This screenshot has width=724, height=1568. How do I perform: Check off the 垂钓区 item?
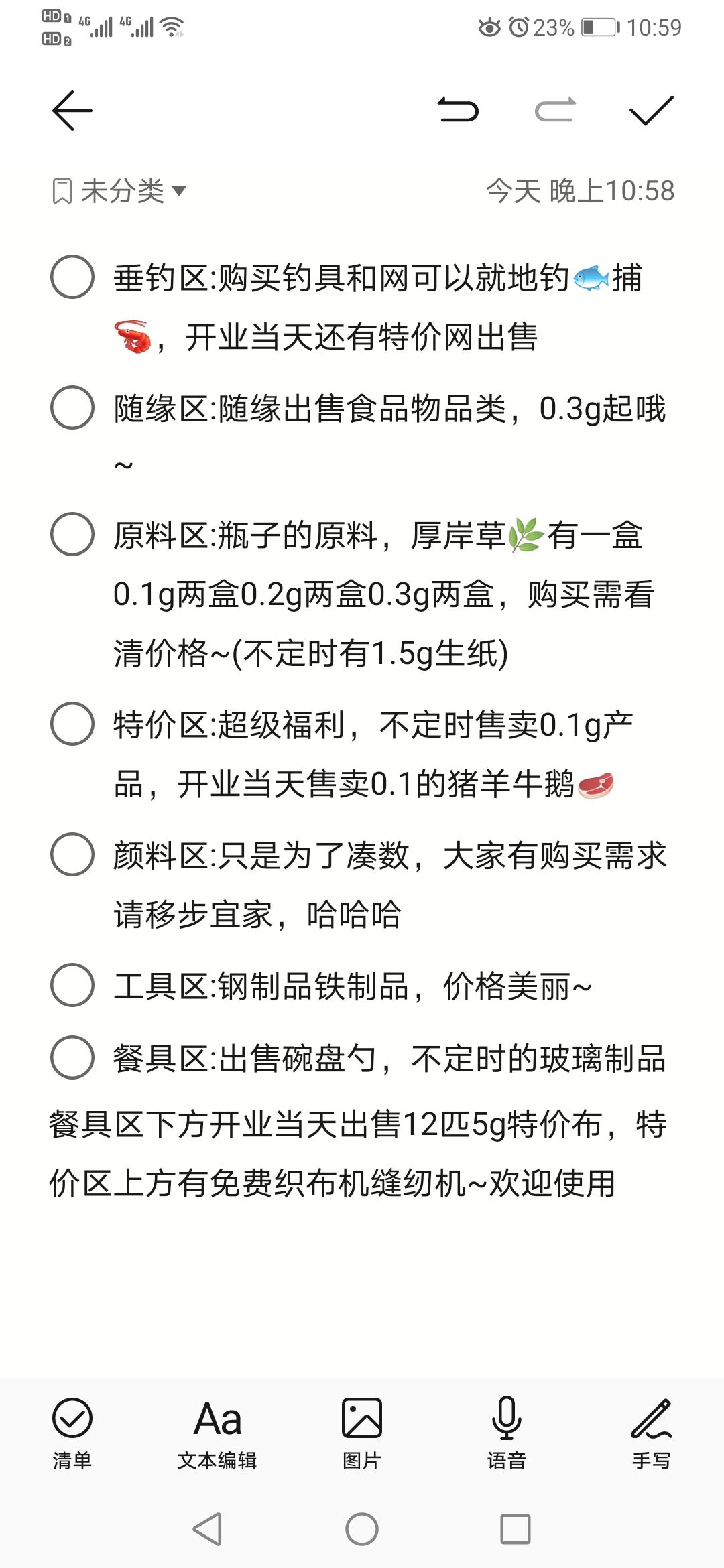[x=72, y=277]
